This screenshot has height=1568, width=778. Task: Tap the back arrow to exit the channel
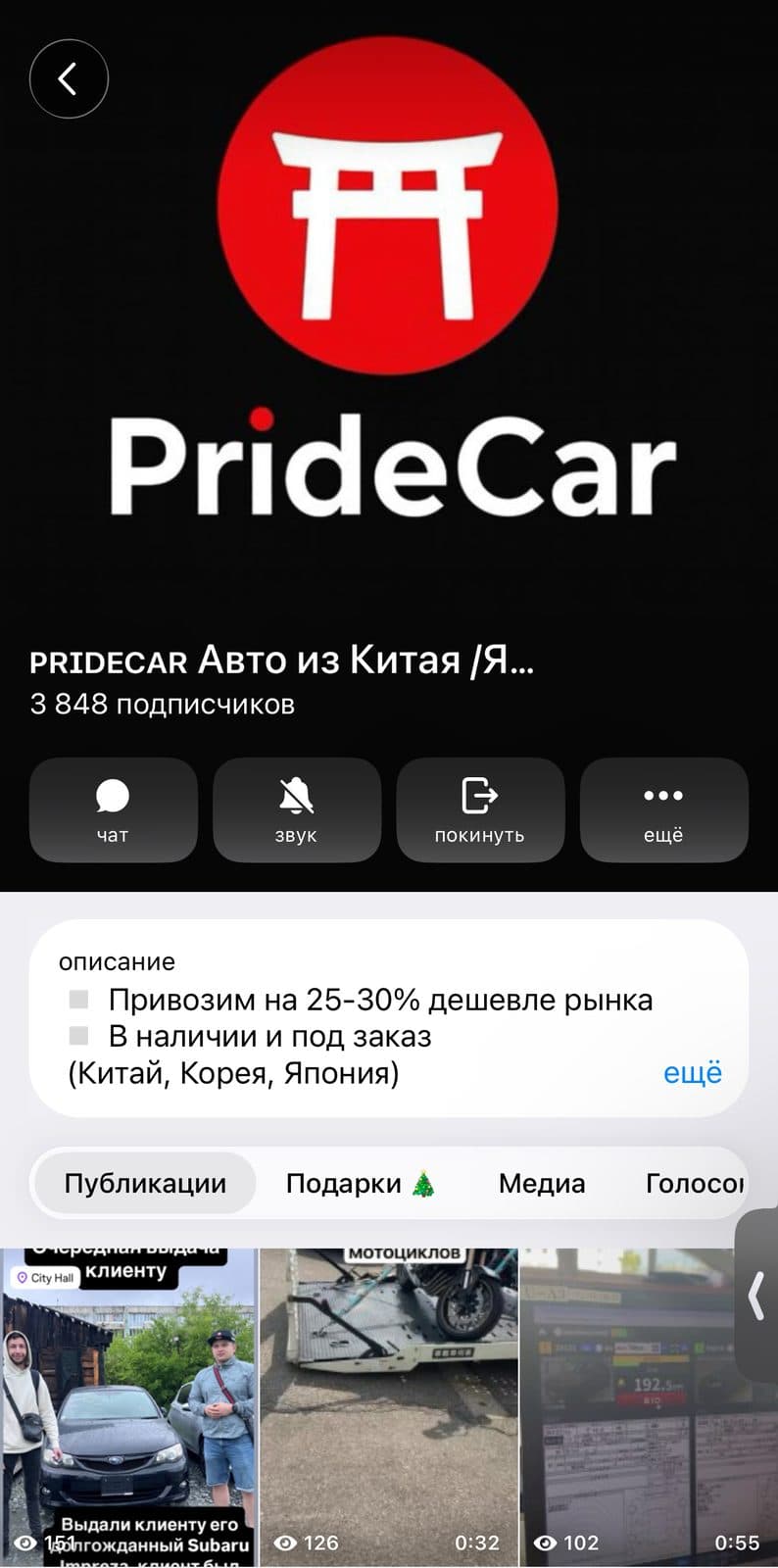click(x=69, y=79)
